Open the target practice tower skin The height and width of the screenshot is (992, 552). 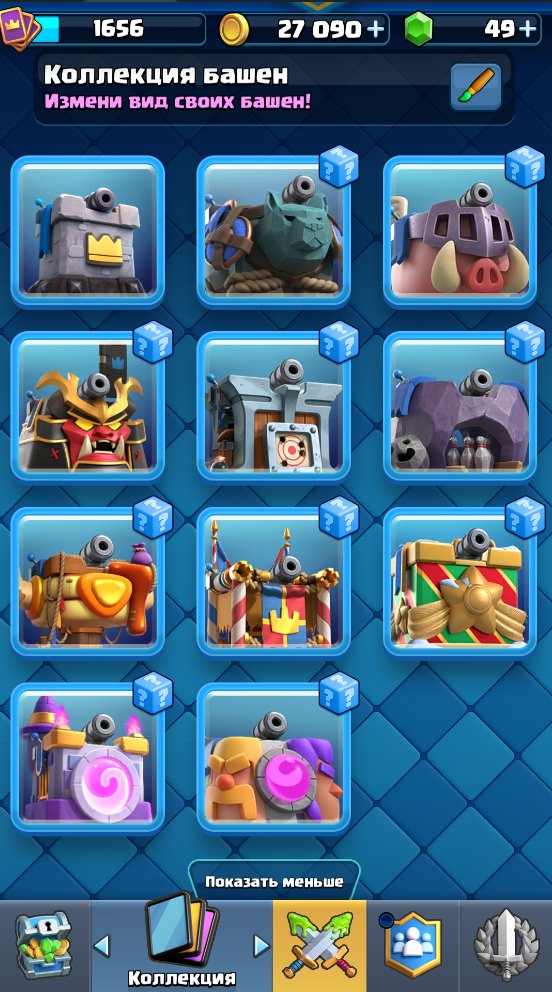click(274, 407)
